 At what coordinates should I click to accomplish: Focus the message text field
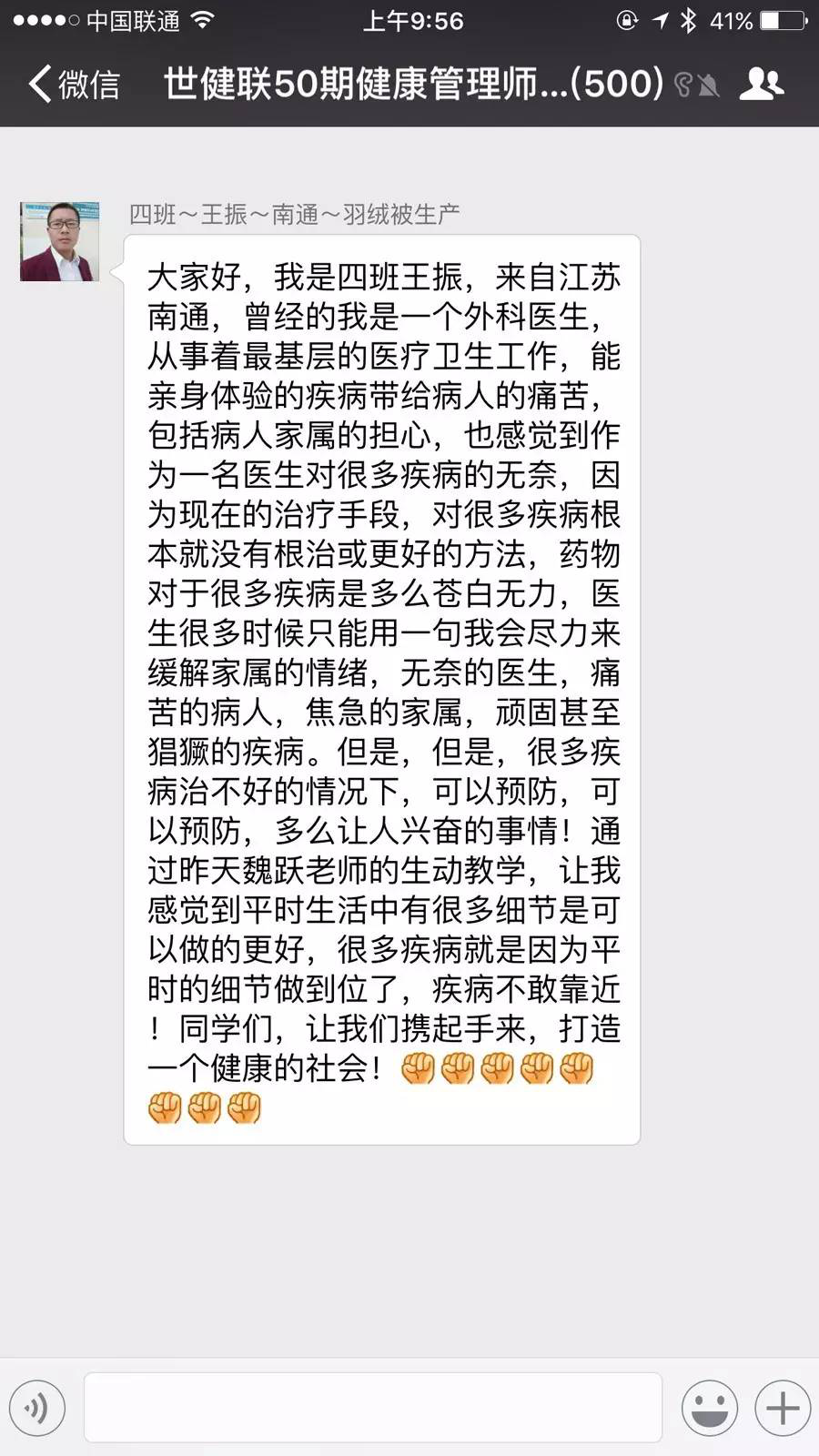[372, 1408]
